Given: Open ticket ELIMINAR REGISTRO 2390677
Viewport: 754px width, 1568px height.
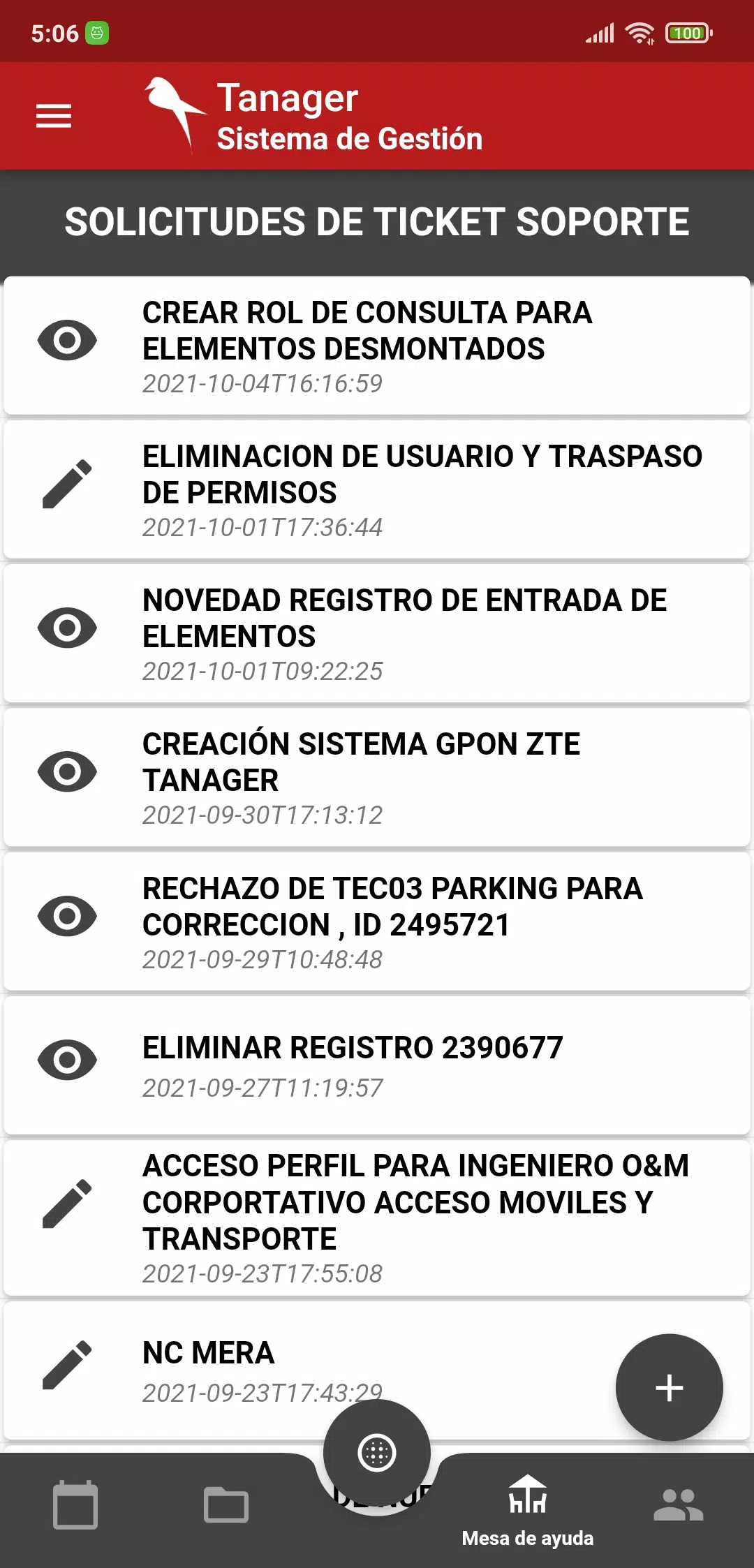Looking at the screenshot, I should pos(377,1065).
